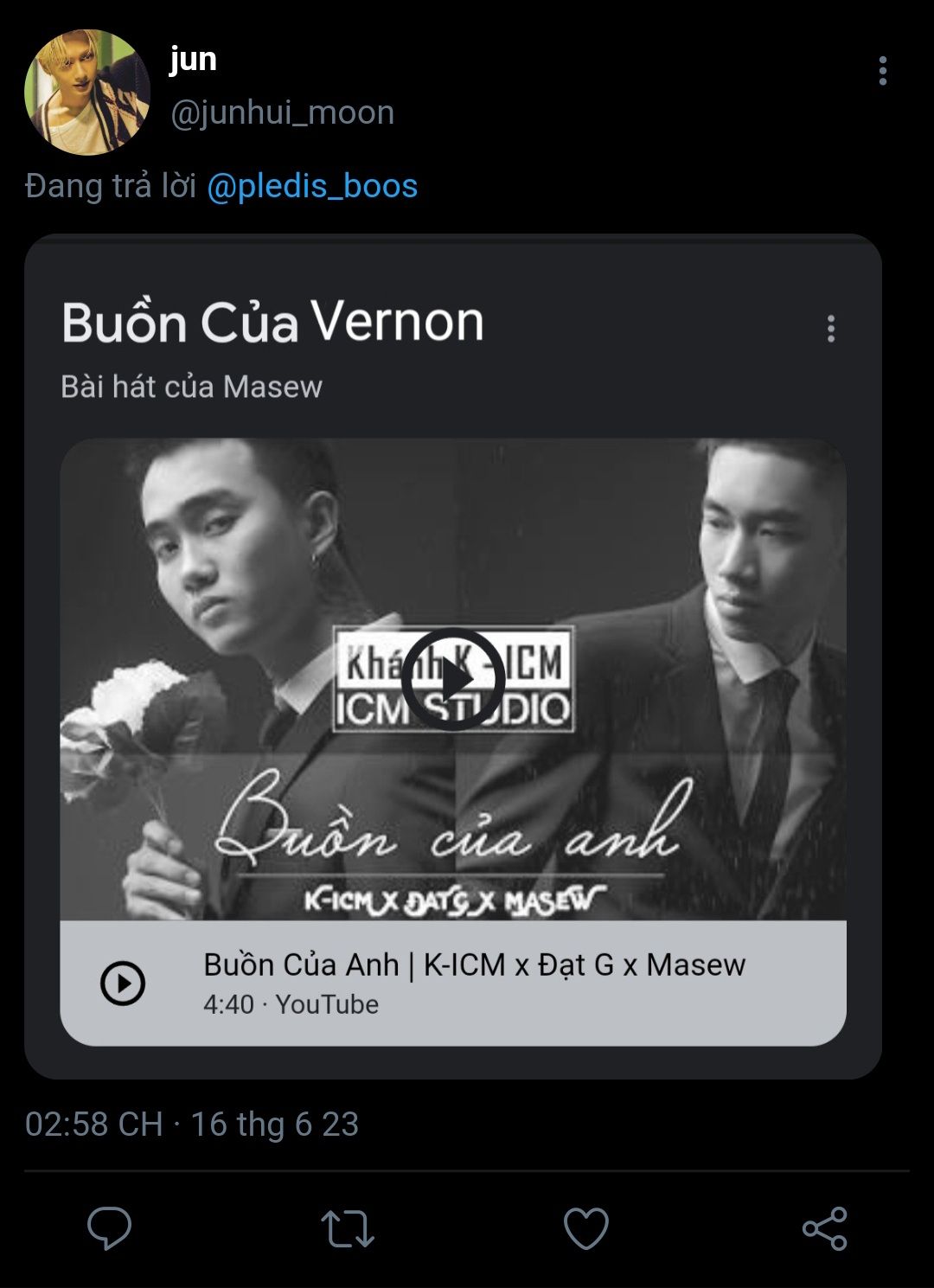This screenshot has width=934, height=1288.
Task: Open the tweet's overflow menu
Action: (882, 71)
